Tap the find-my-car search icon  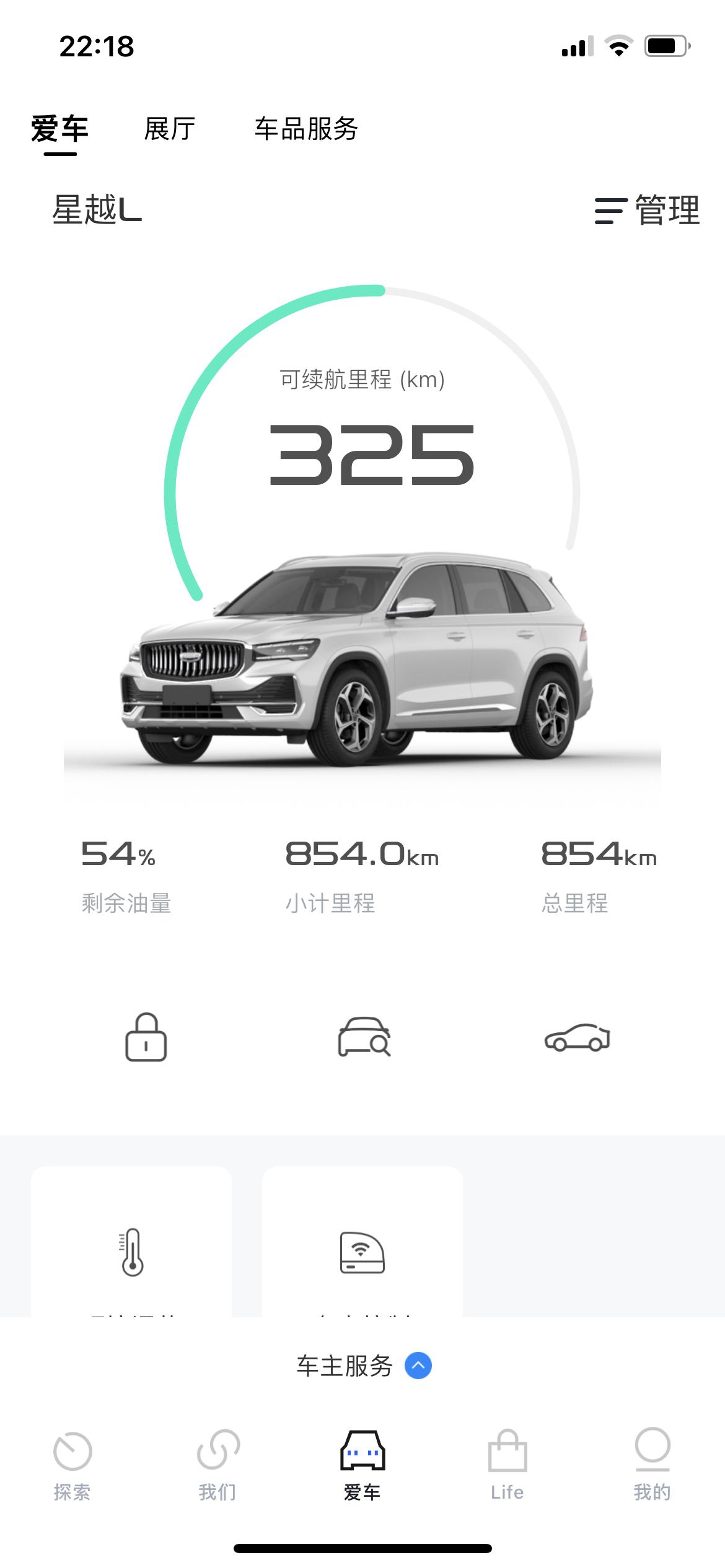tap(364, 1038)
